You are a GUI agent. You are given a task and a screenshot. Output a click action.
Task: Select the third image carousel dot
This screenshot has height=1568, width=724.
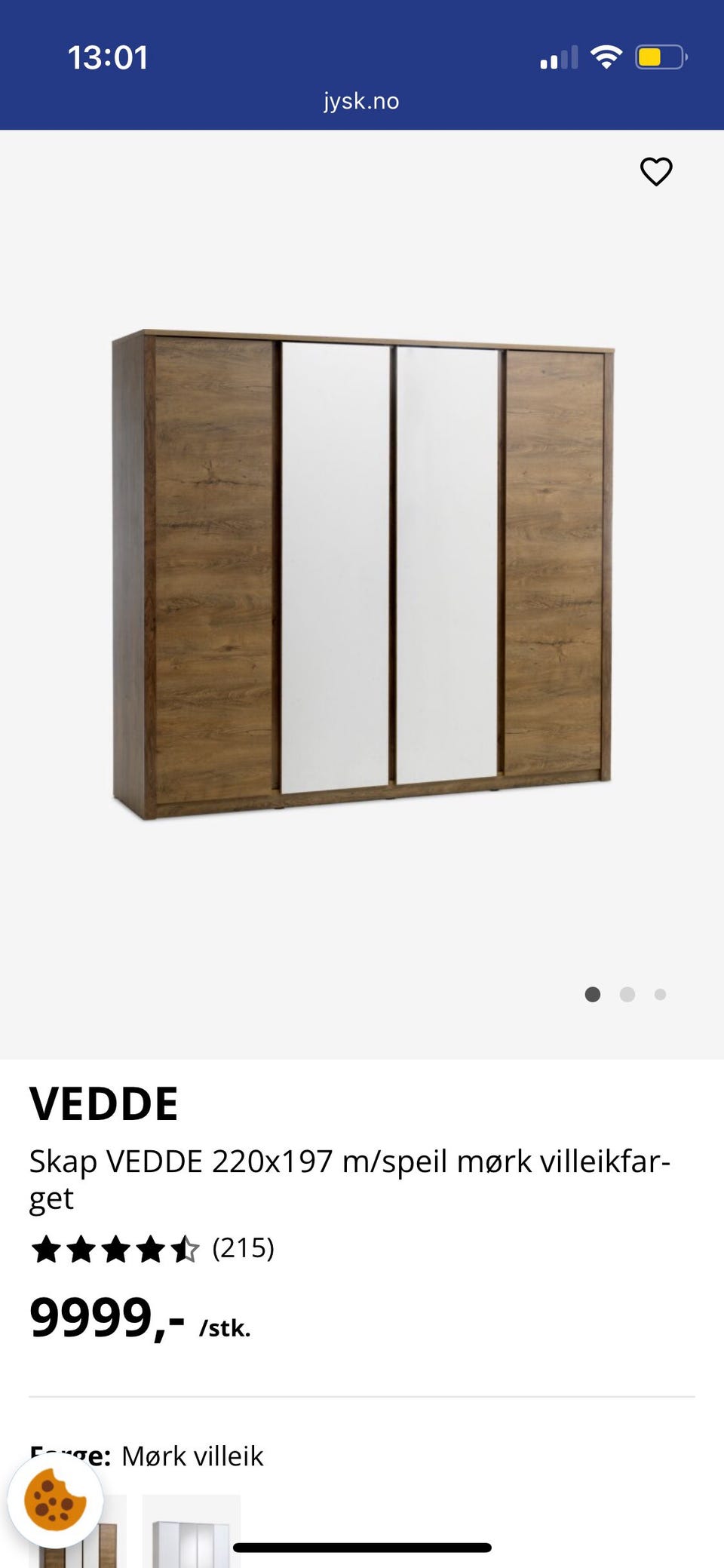tap(659, 995)
